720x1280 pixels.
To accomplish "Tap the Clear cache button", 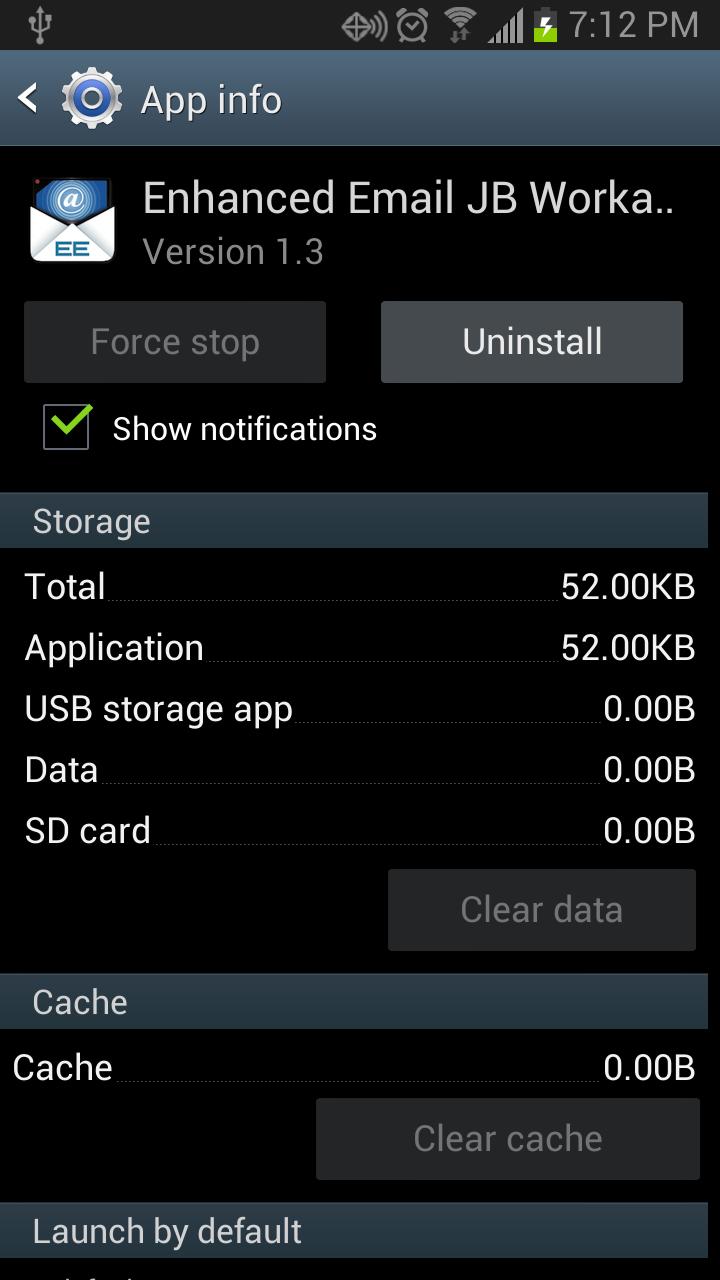I will point(507,1138).
